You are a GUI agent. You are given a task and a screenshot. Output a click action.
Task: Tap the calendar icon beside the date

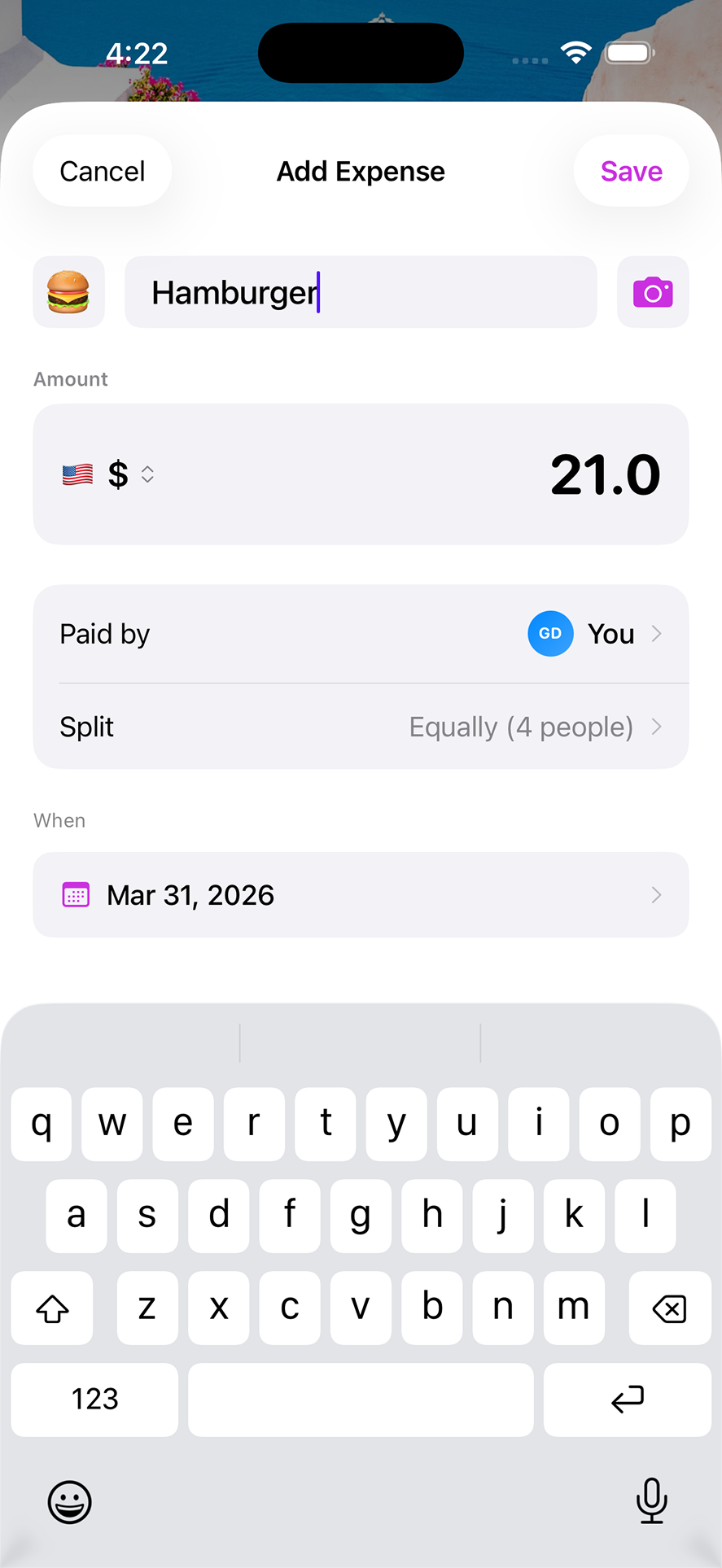(75, 895)
